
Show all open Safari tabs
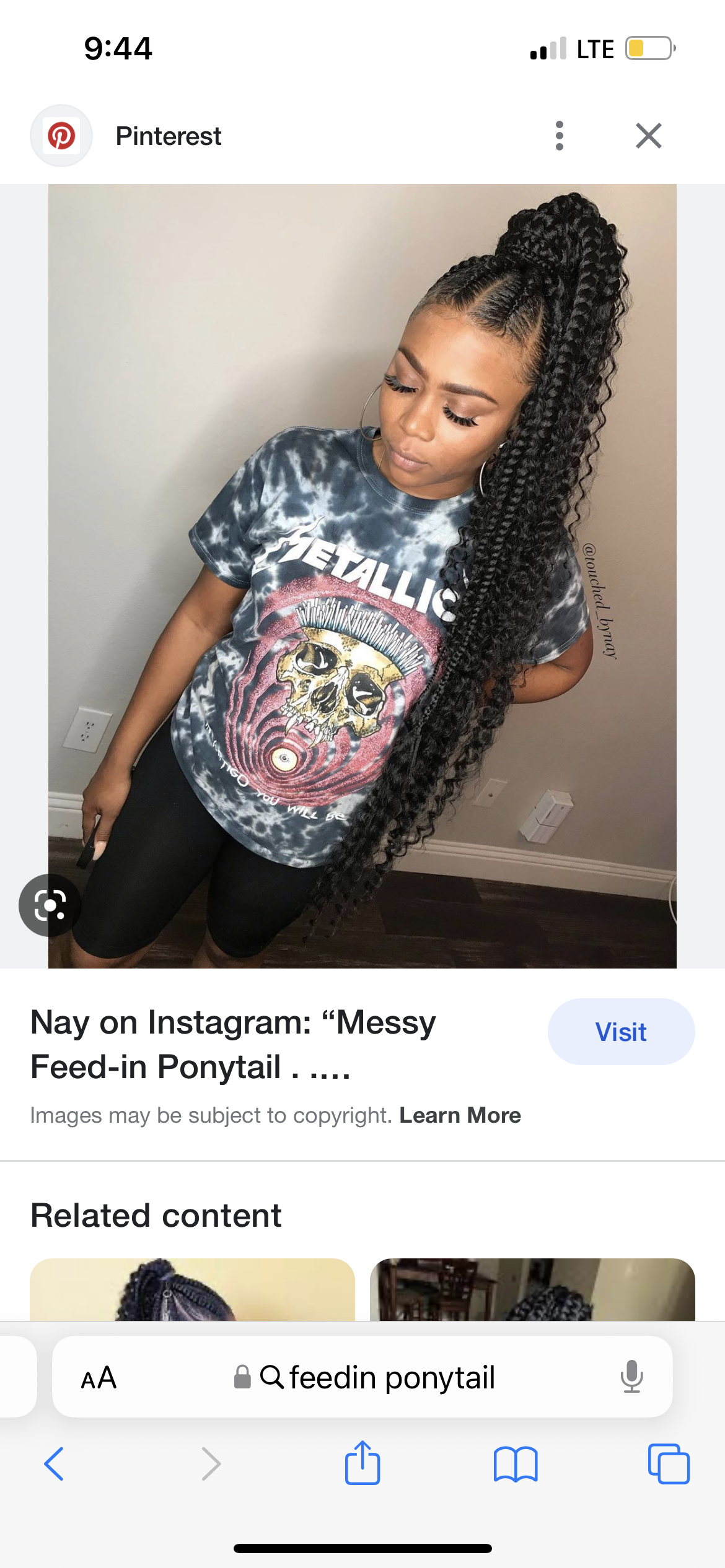click(669, 1464)
